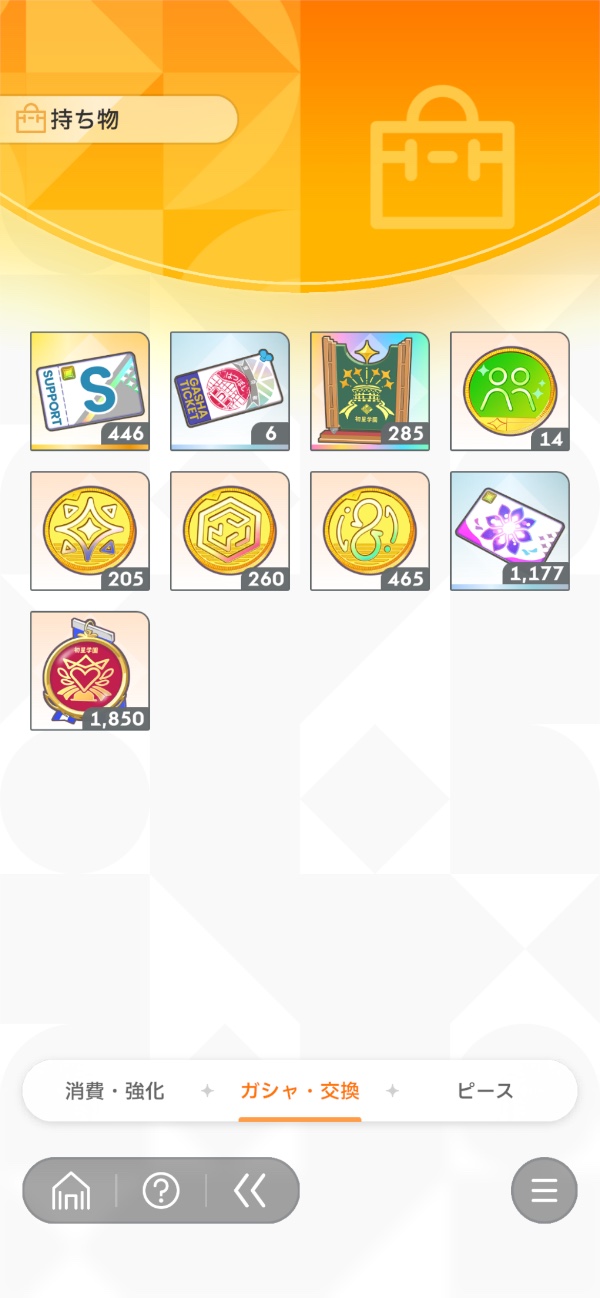Go to the home screen icon
This screenshot has width=600, height=1298.
pyautogui.click(x=71, y=1190)
